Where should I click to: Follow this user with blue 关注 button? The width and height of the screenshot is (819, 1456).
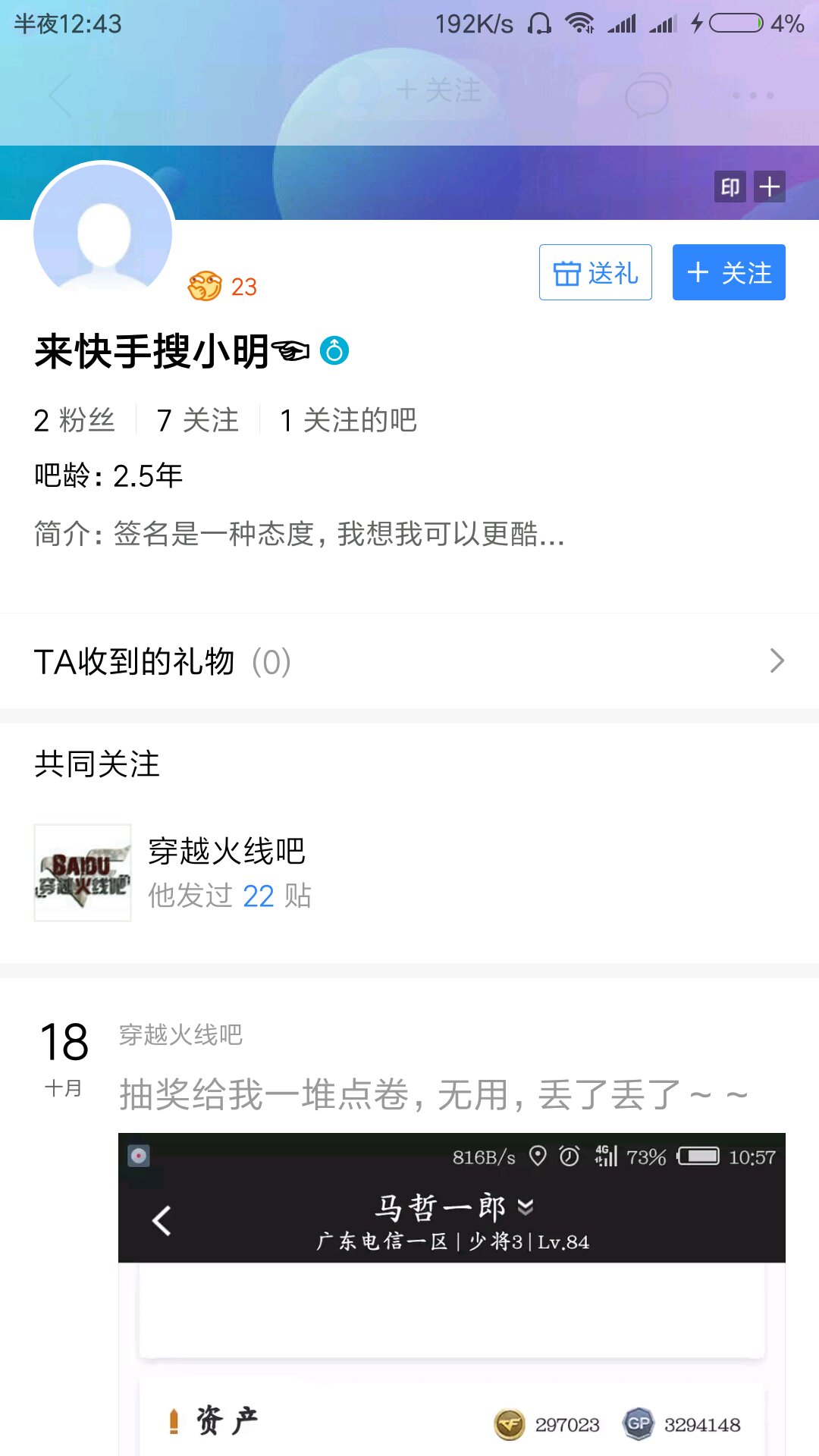tap(729, 272)
